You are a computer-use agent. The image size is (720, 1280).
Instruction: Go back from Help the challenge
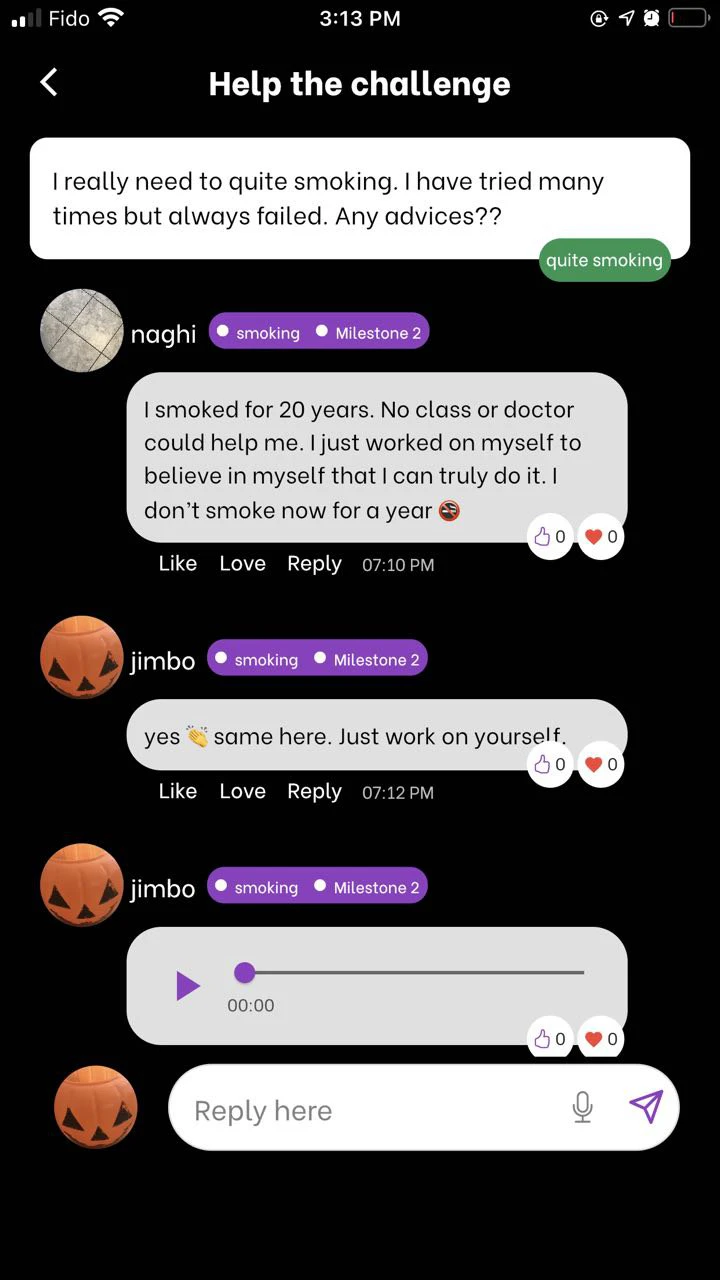coord(48,82)
